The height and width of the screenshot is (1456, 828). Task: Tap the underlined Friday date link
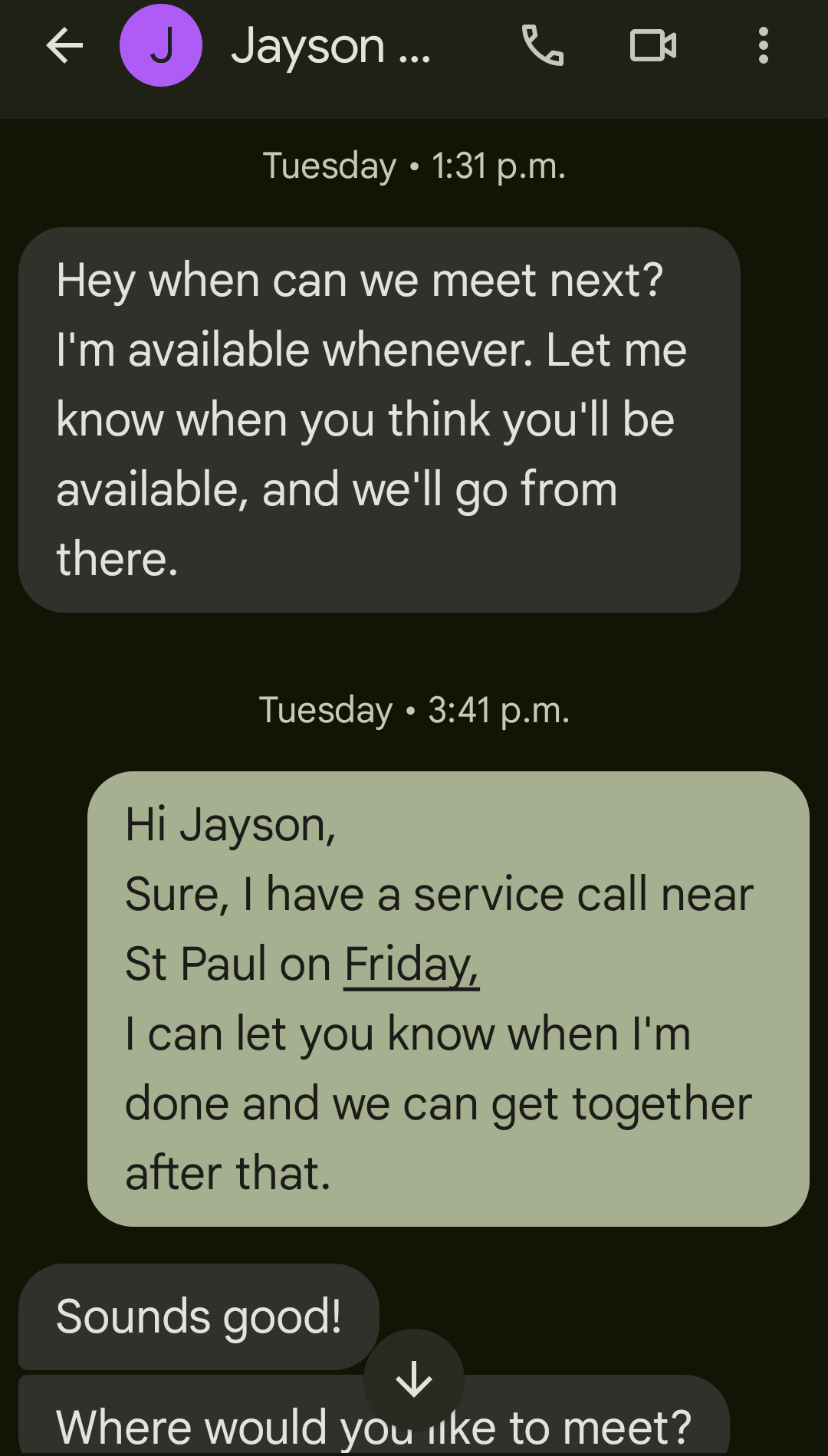click(x=411, y=965)
